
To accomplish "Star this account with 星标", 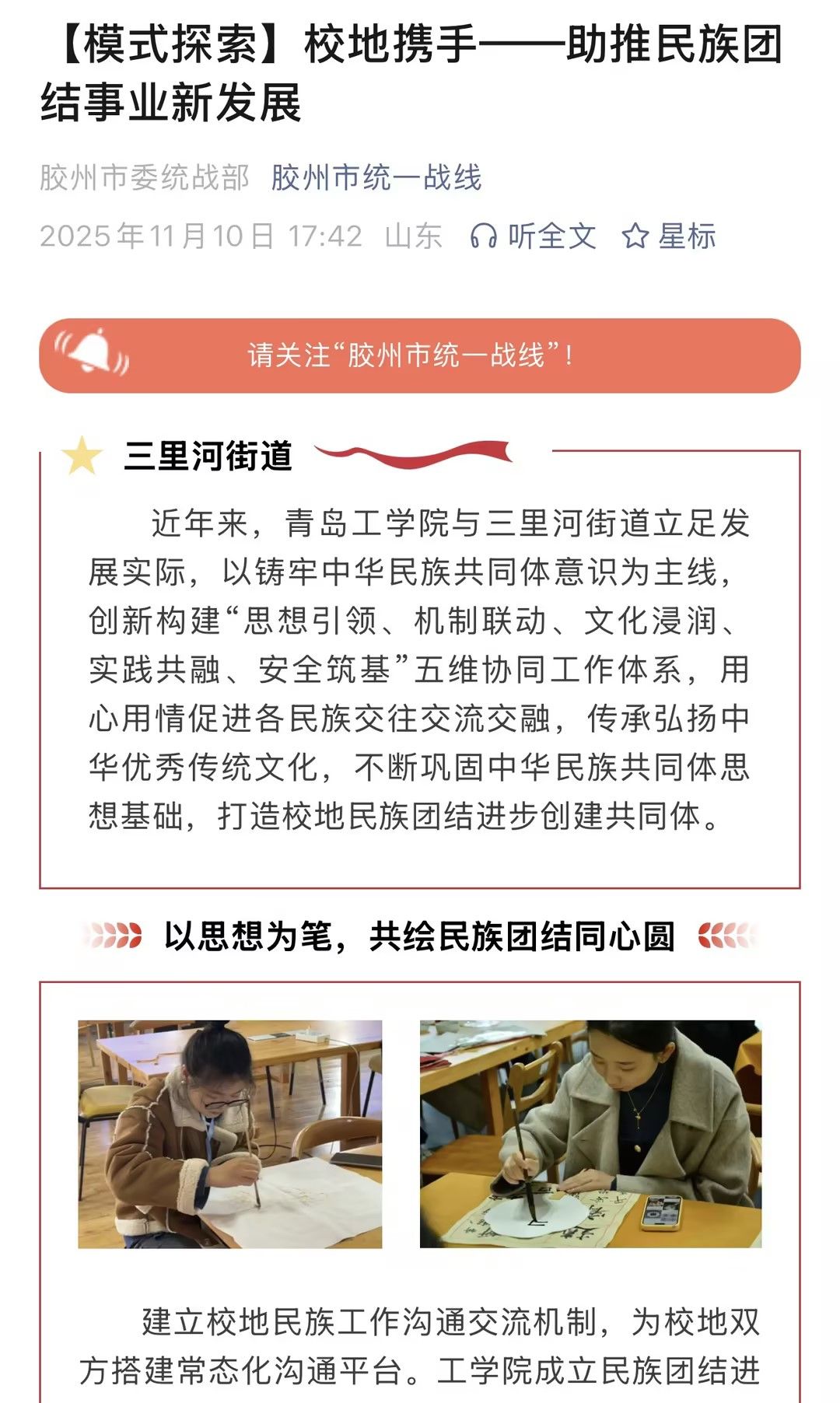I will (x=669, y=236).
